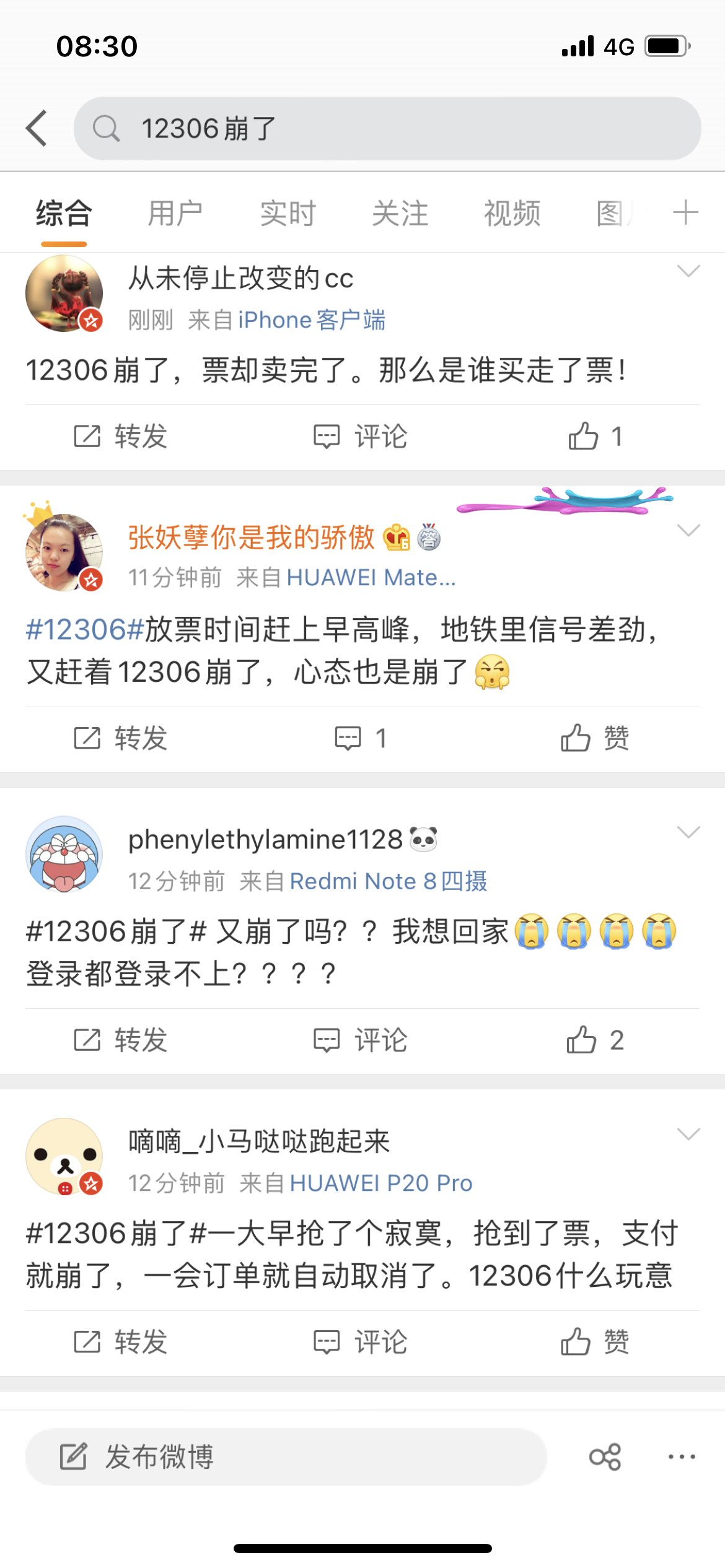The image size is (725, 1568).
Task: Like the post by 从未停止改变的cc
Action: [595, 437]
